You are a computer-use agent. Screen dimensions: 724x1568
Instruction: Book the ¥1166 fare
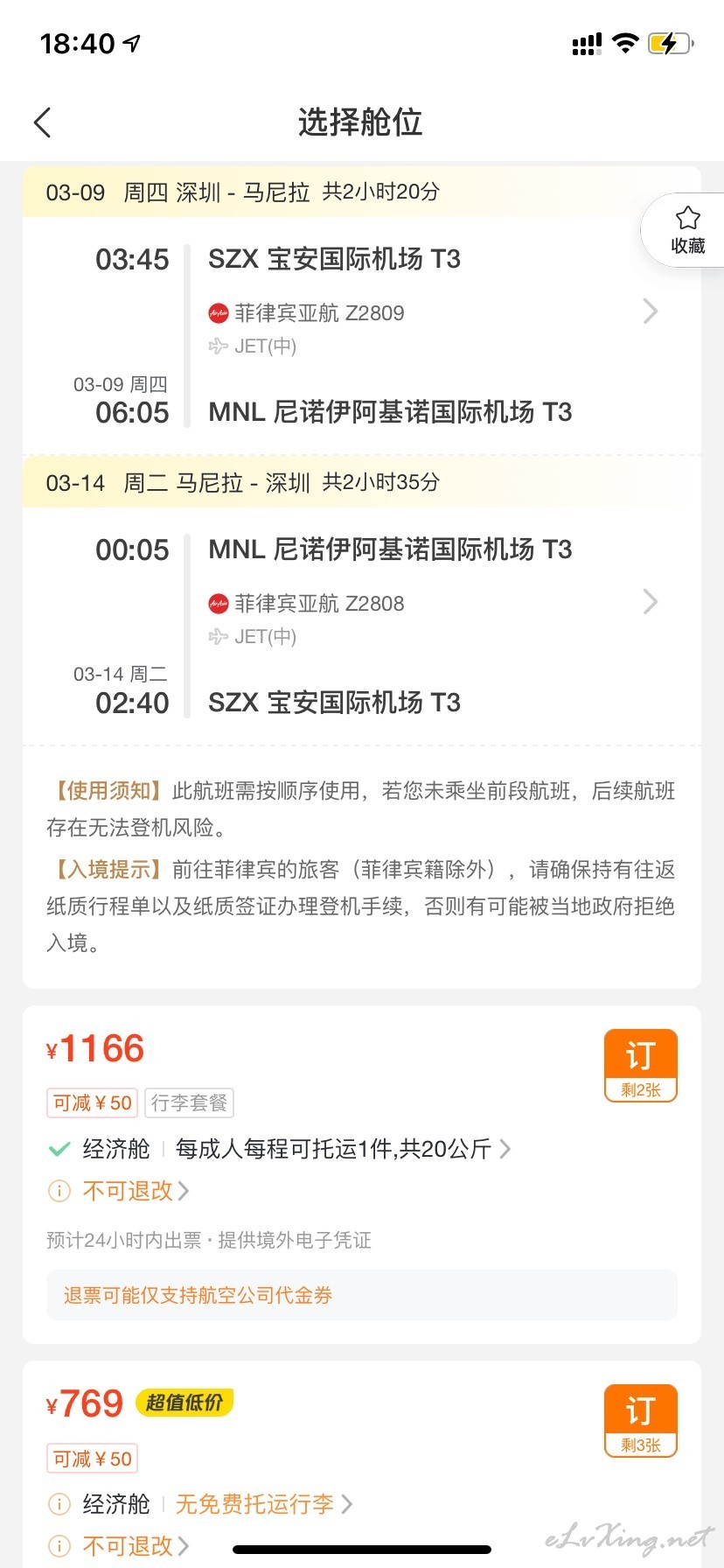click(x=640, y=1065)
